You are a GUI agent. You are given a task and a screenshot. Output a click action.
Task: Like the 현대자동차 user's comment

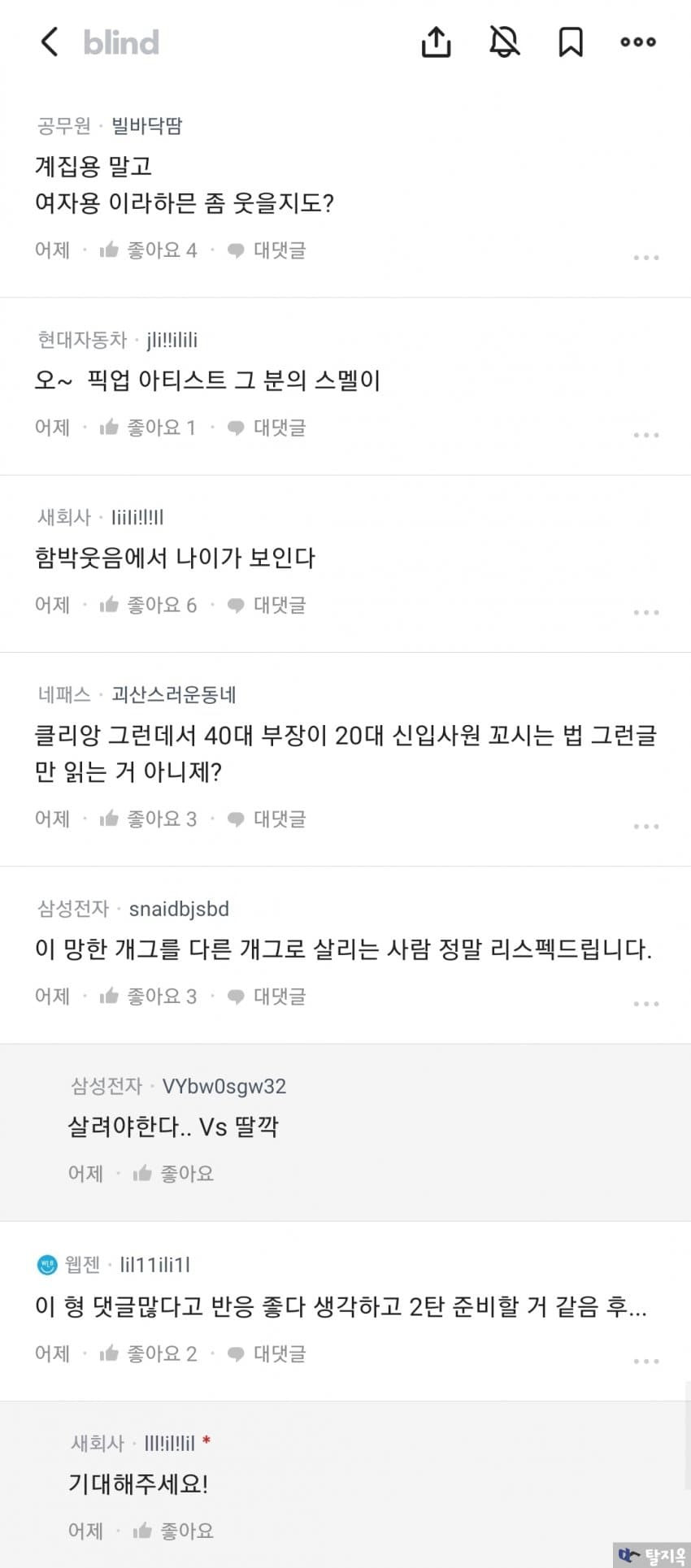[148, 428]
